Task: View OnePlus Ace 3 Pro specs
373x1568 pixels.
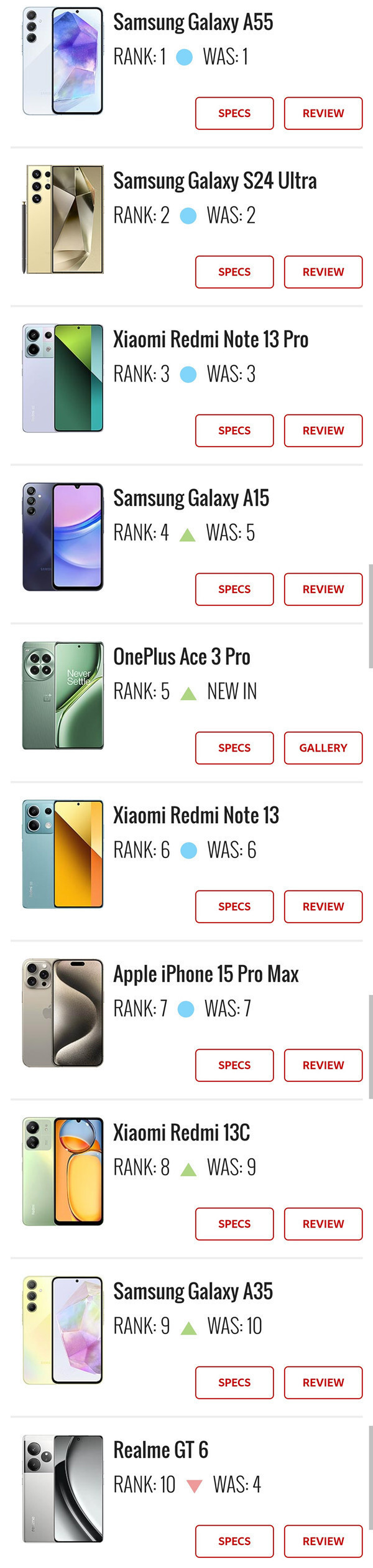Action: click(234, 748)
